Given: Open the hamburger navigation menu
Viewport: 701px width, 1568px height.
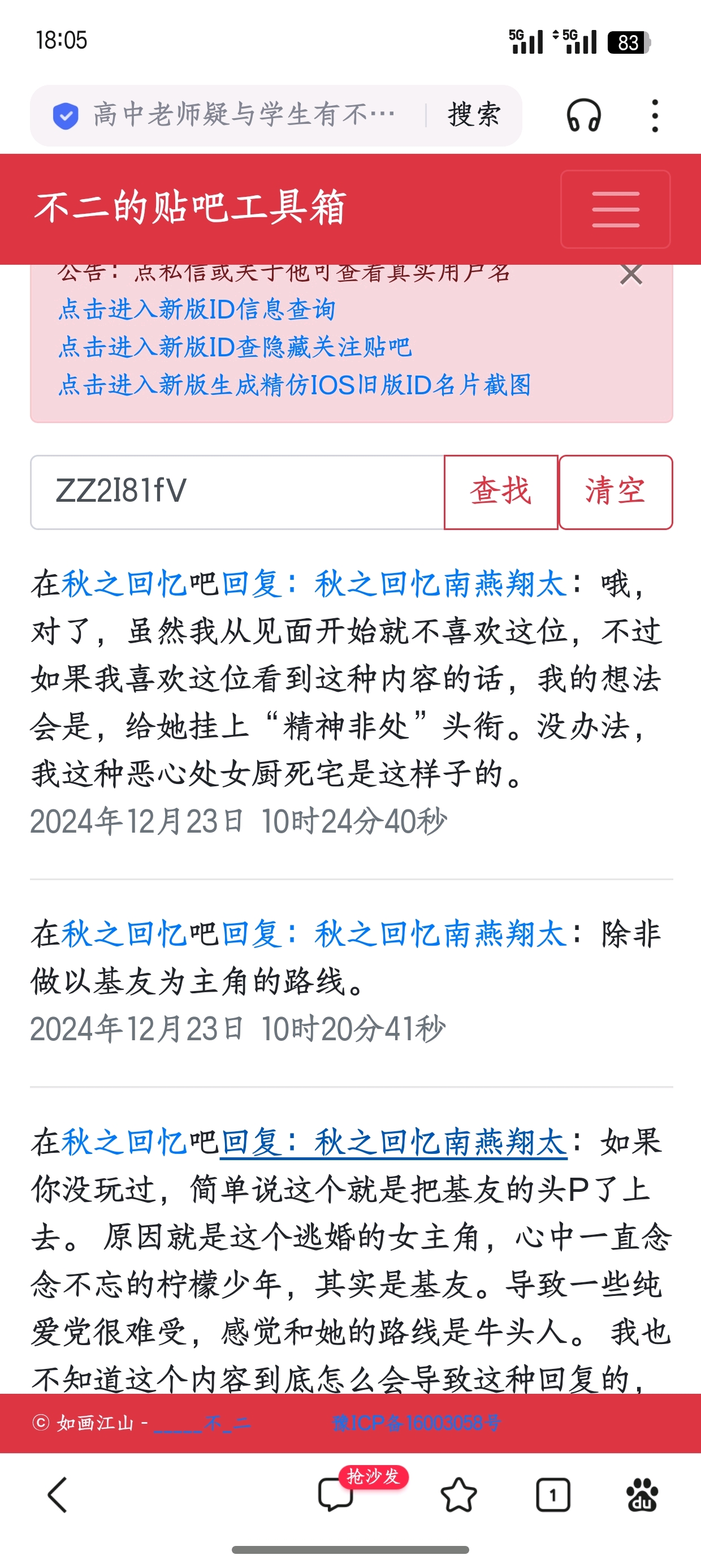Looking at the screenshot, I should pos(615,209).
